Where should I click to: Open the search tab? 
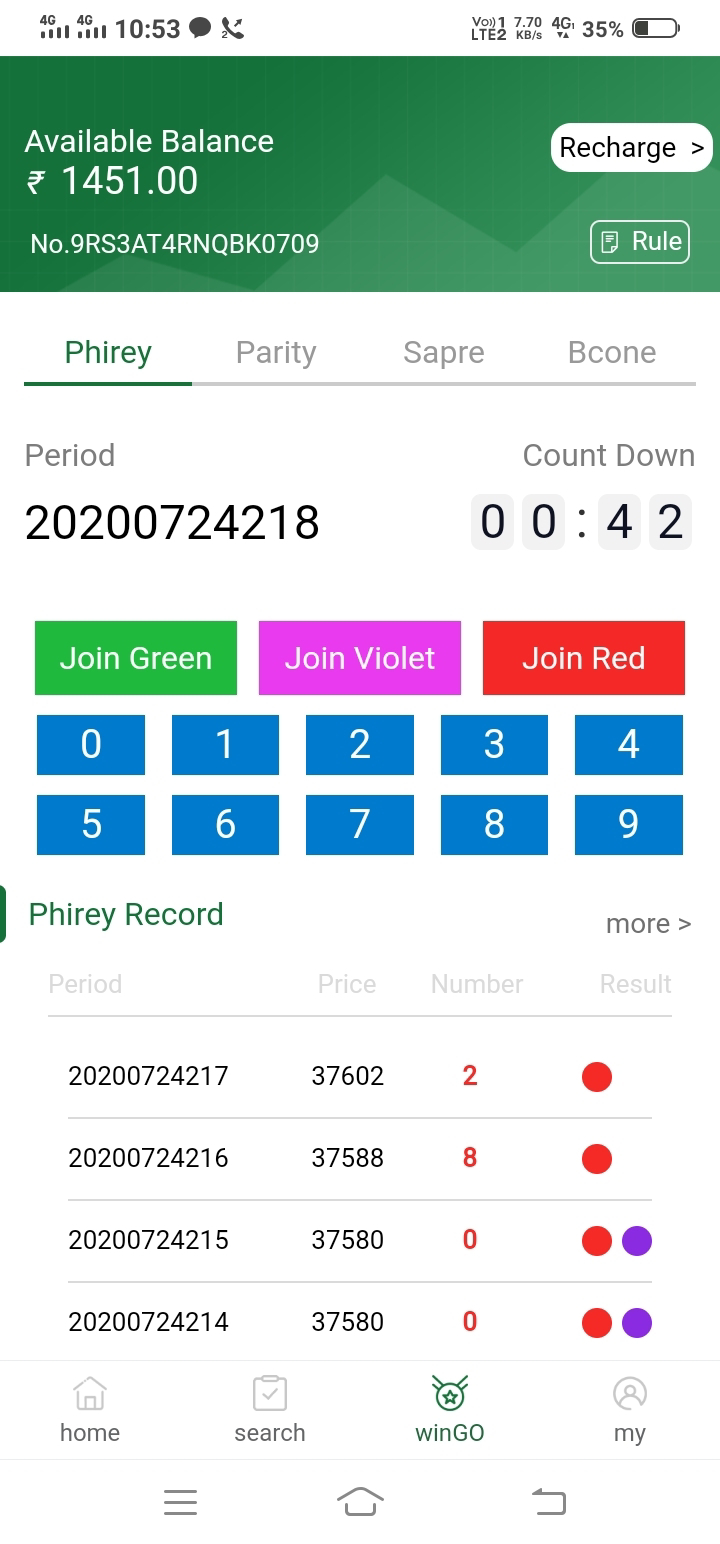coord(270,1409)
